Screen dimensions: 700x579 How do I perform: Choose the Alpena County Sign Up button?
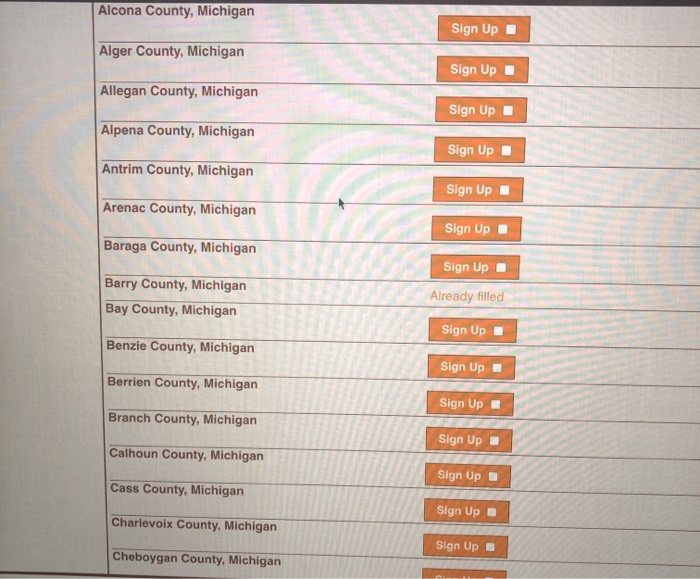pos(479,150)
